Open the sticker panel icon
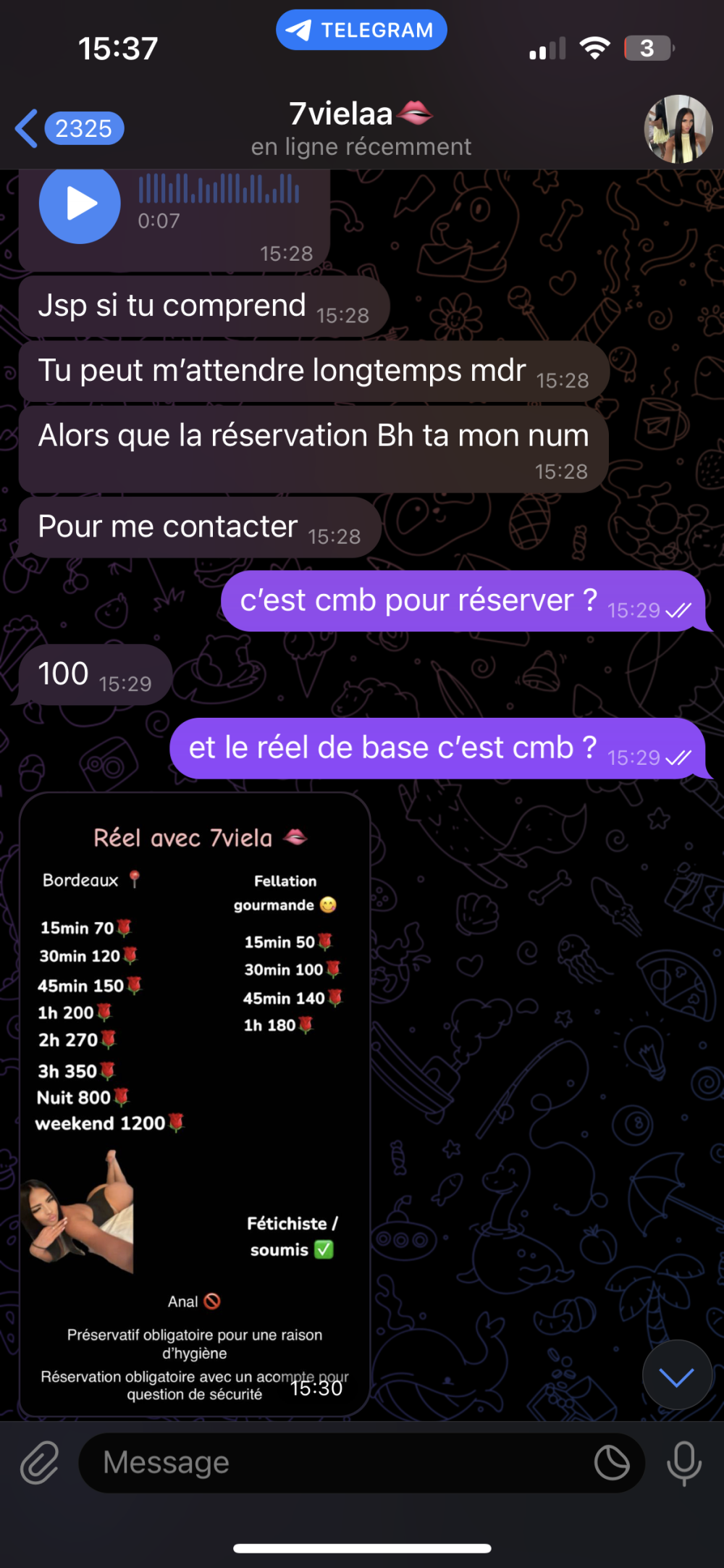The height and width of the screenshot is (1568, 724). click(x=612, y=1462)
